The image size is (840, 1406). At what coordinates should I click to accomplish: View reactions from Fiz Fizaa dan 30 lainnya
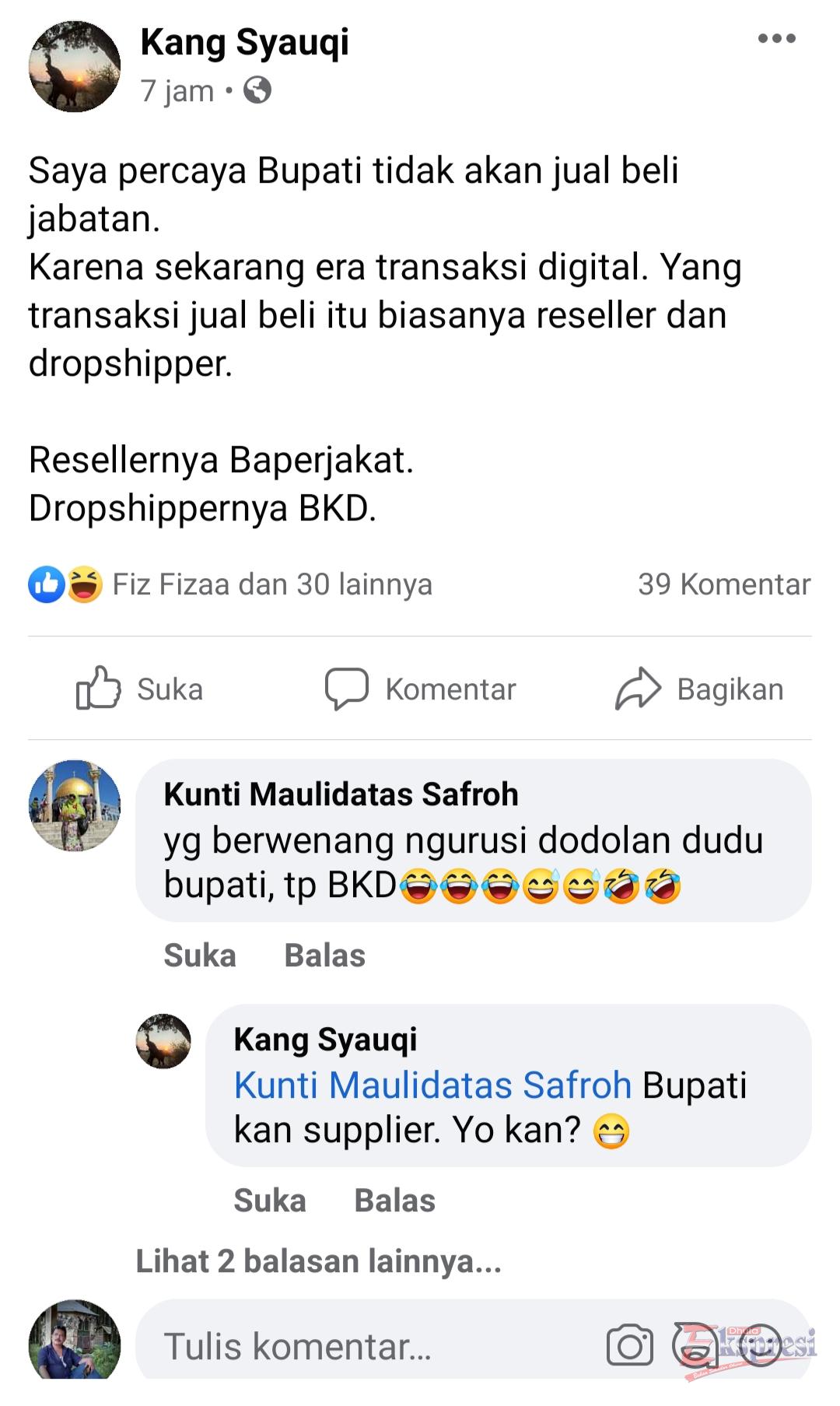231,584
